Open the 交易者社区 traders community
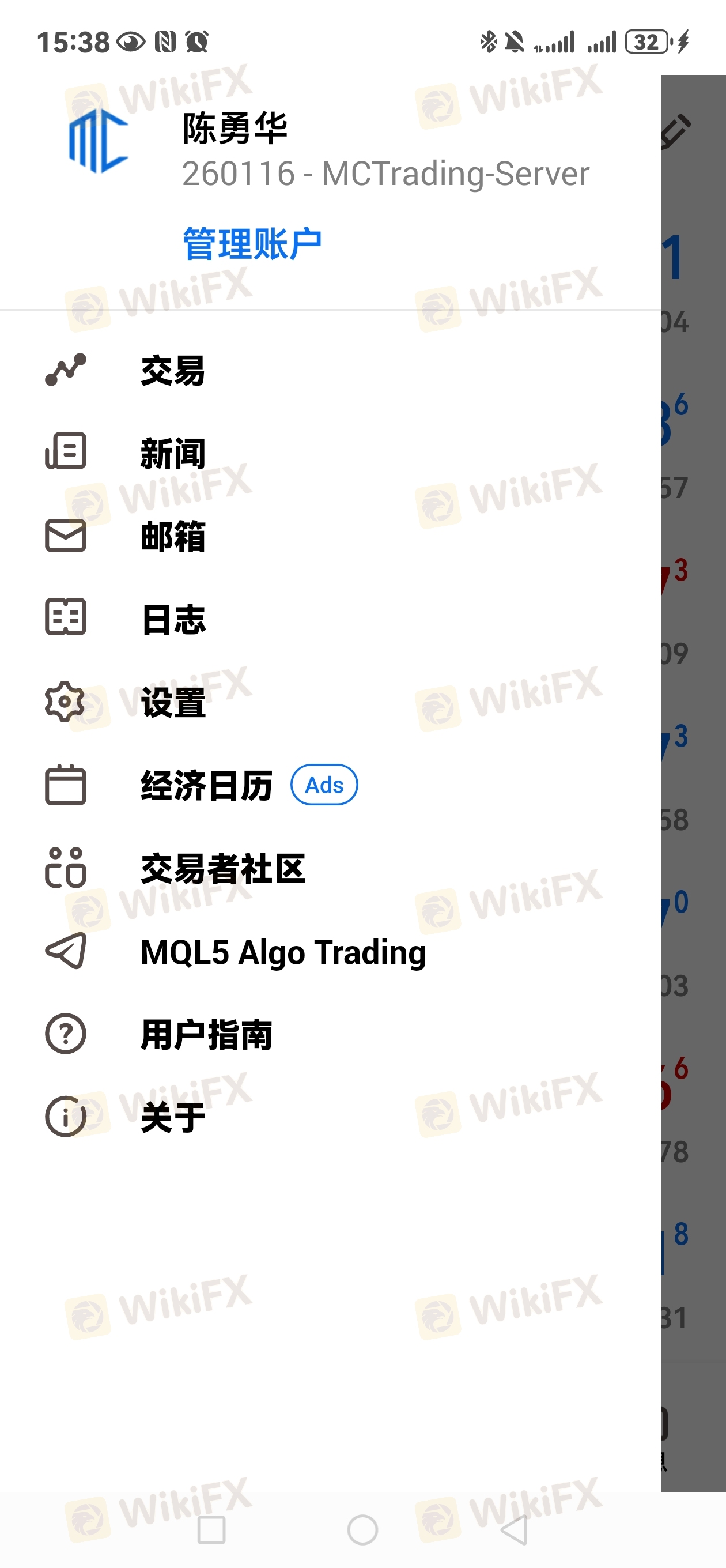This screenshot has width=726, height=1568. (x=223, y=868)
